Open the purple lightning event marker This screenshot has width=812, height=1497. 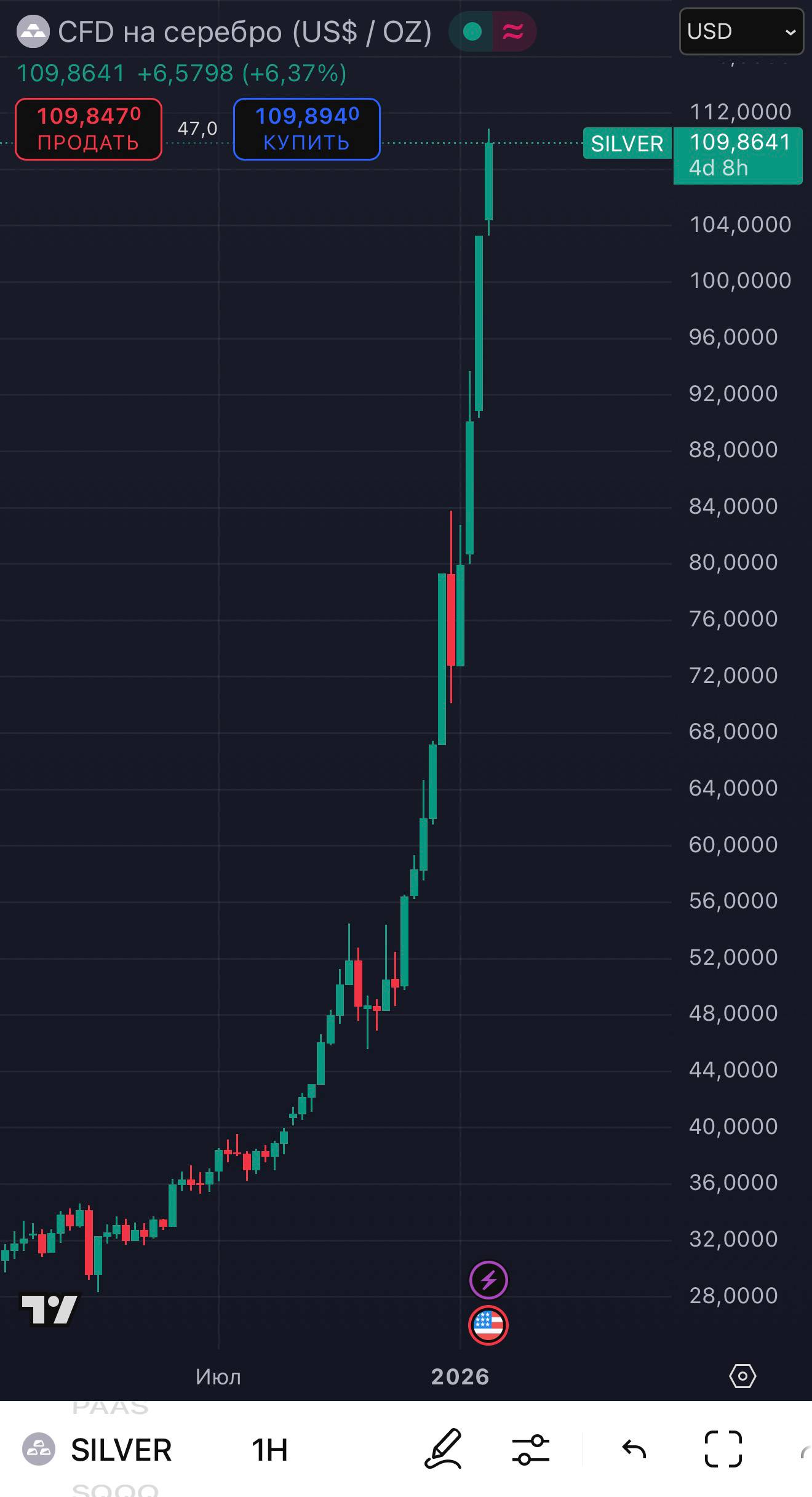[488, 1280]
